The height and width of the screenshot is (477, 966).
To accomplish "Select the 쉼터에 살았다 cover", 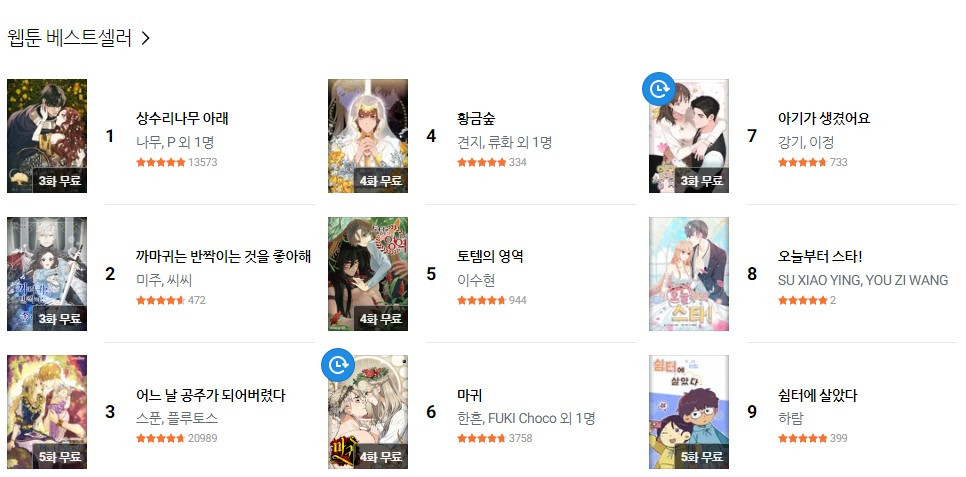I will tap(689, 412).
